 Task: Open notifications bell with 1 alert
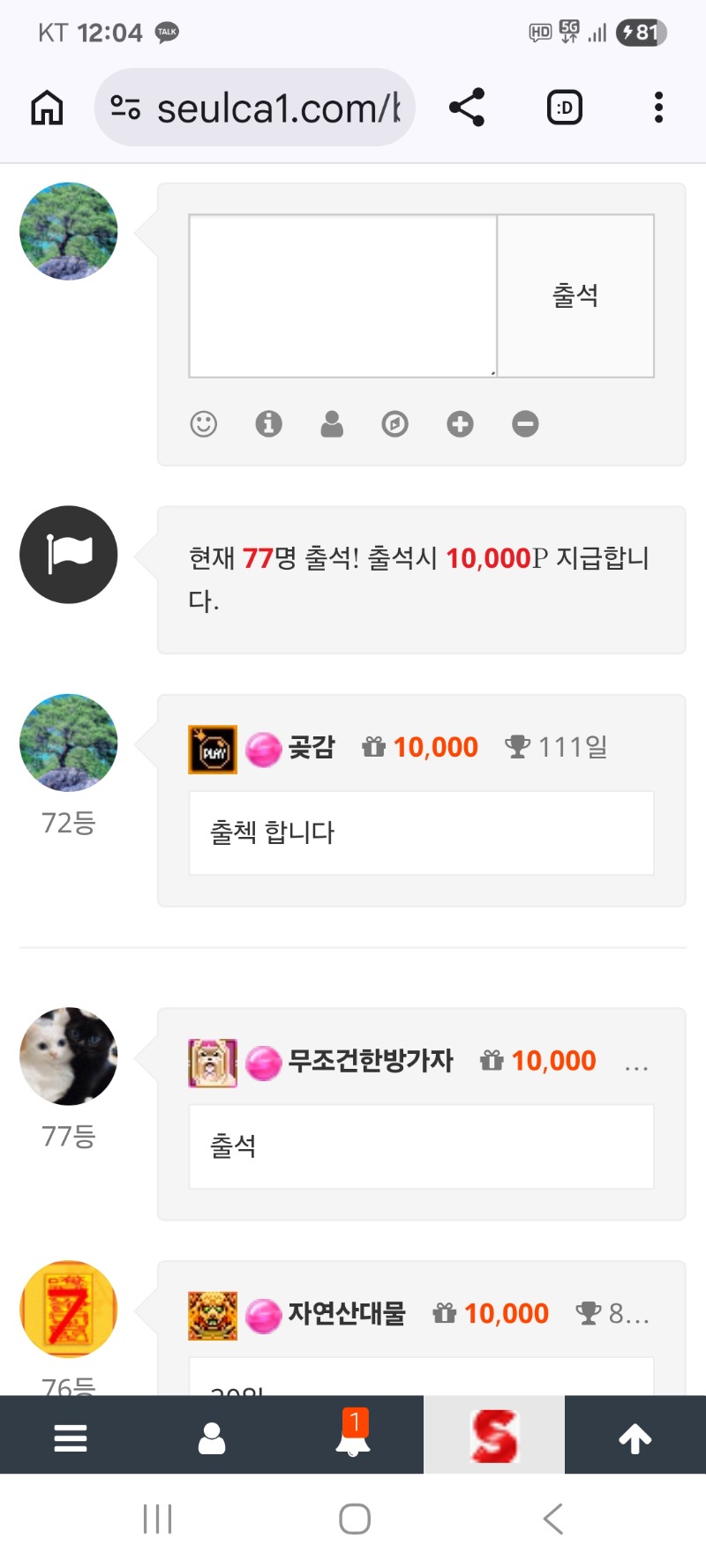click(x=353, y=1437)
